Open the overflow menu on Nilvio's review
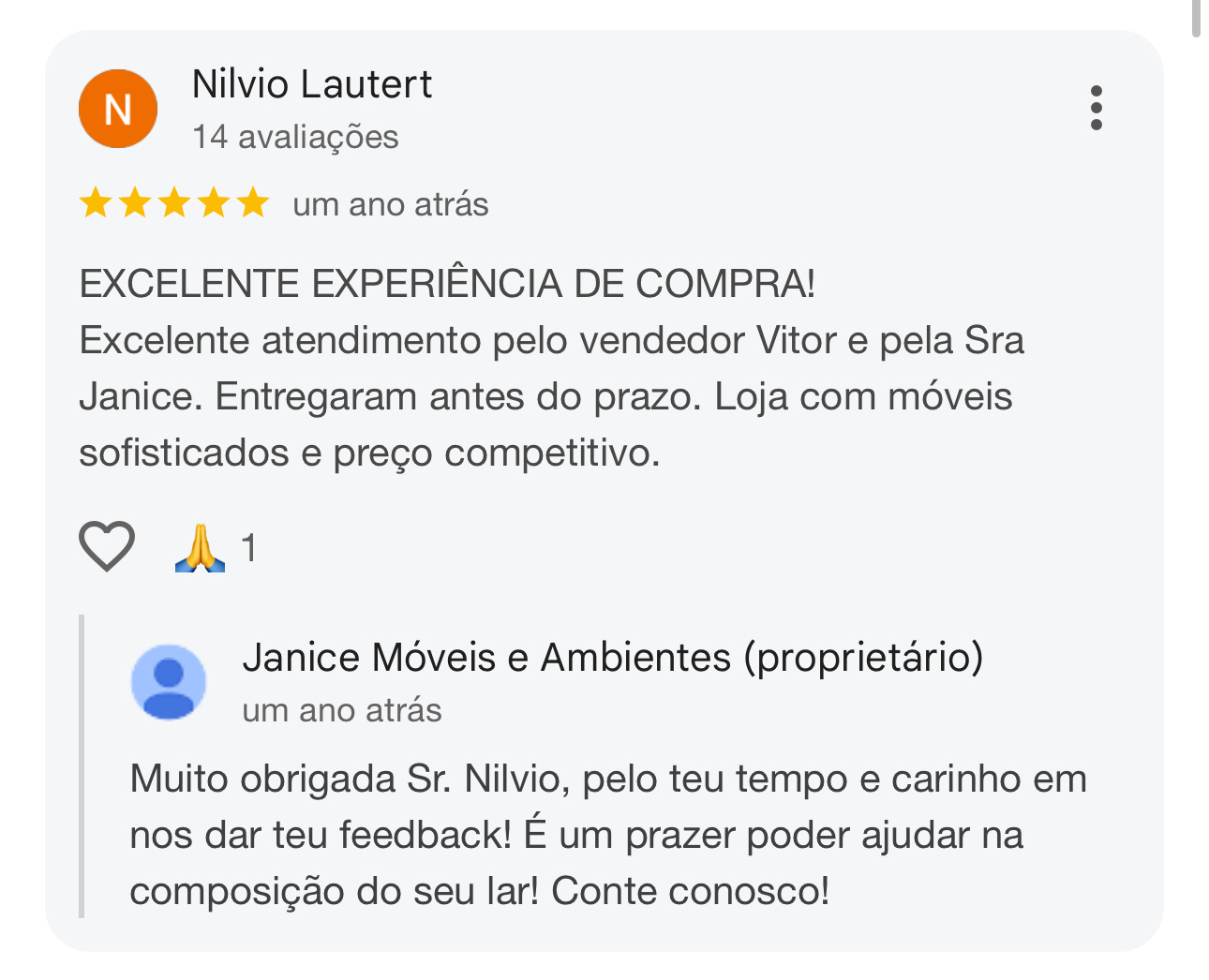 1096,108
